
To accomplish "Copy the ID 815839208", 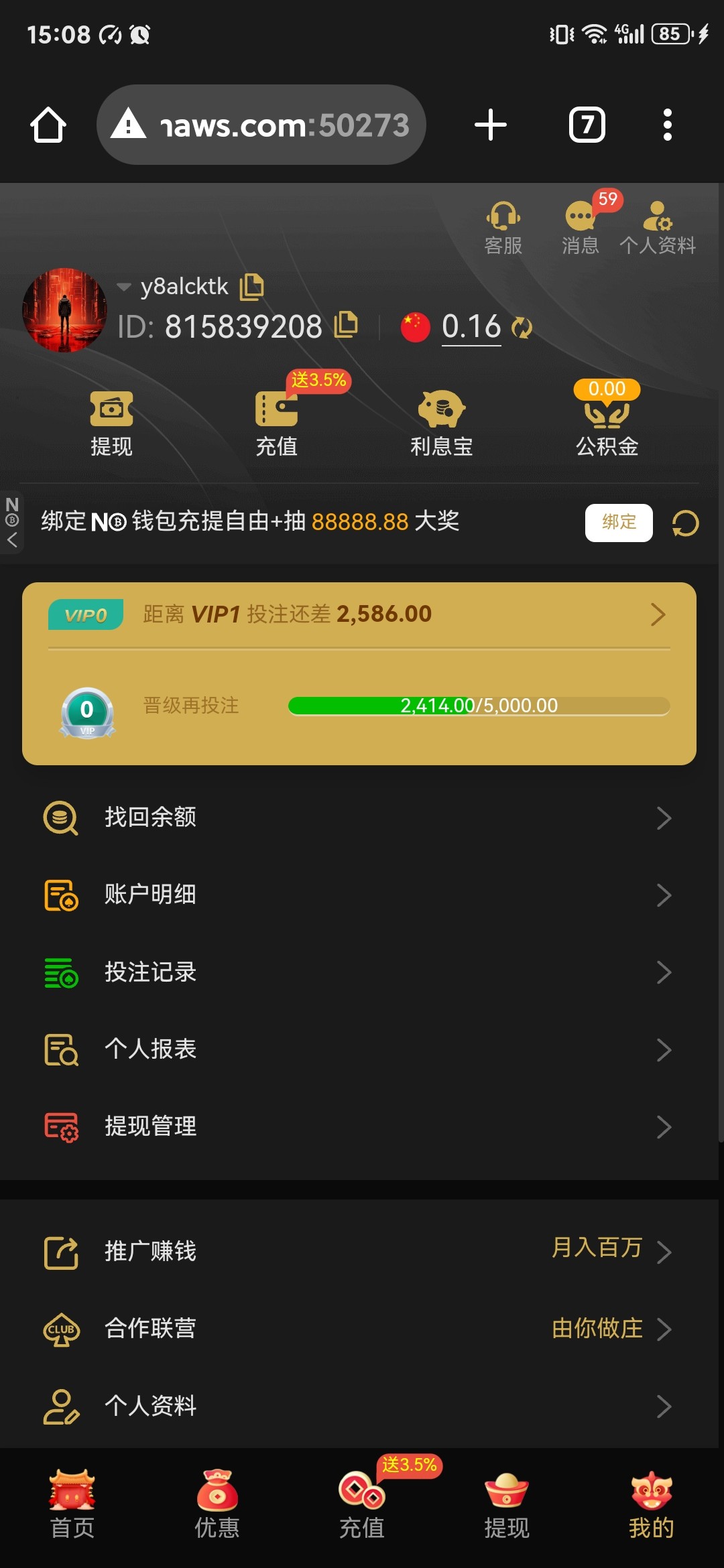I will [x=346, y=326].
